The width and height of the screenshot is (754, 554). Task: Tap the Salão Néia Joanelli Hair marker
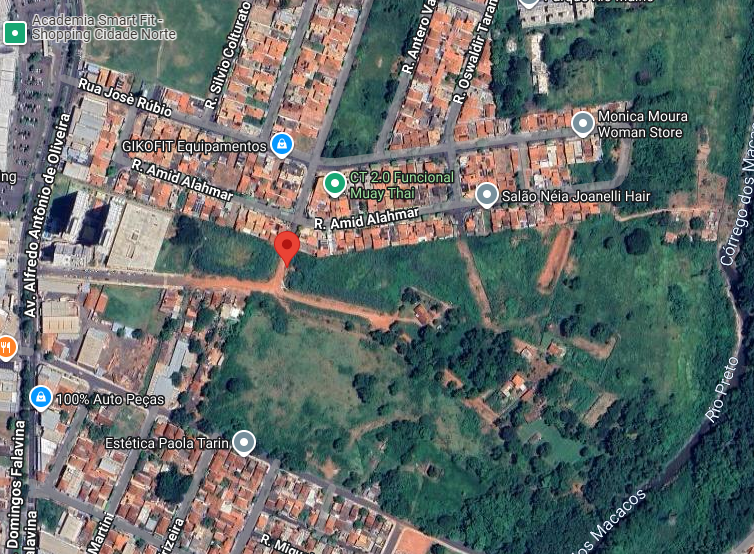[487, 195]
